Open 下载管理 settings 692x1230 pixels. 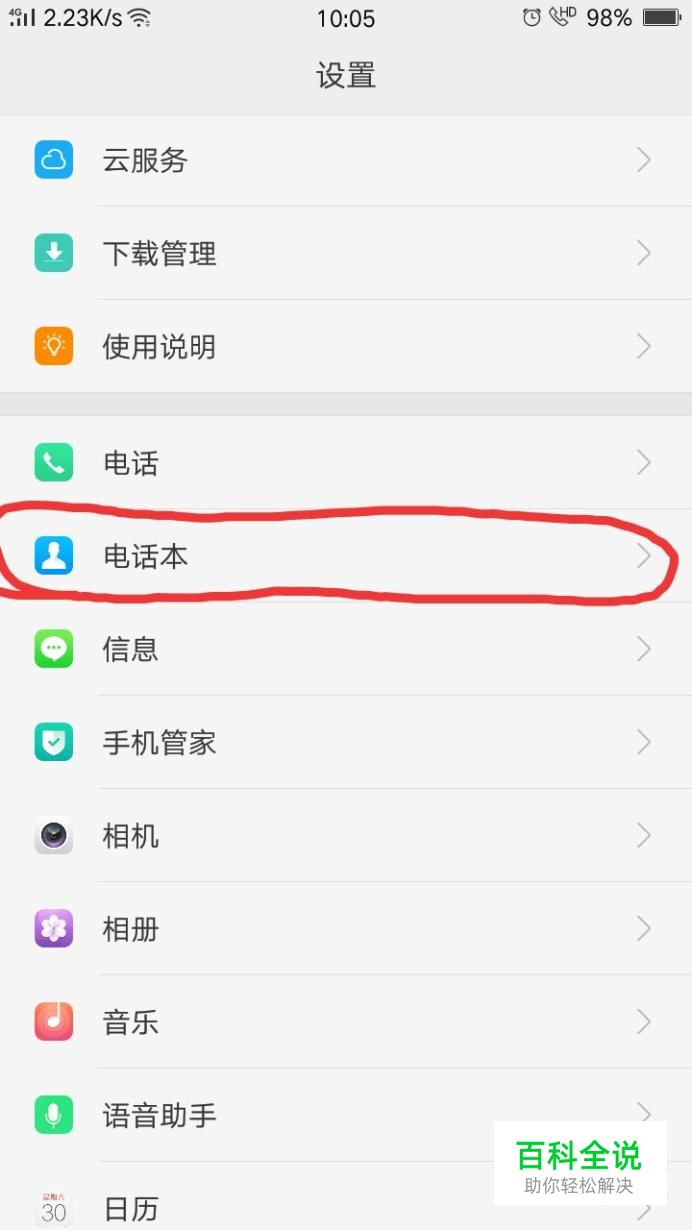pos(345,253)
